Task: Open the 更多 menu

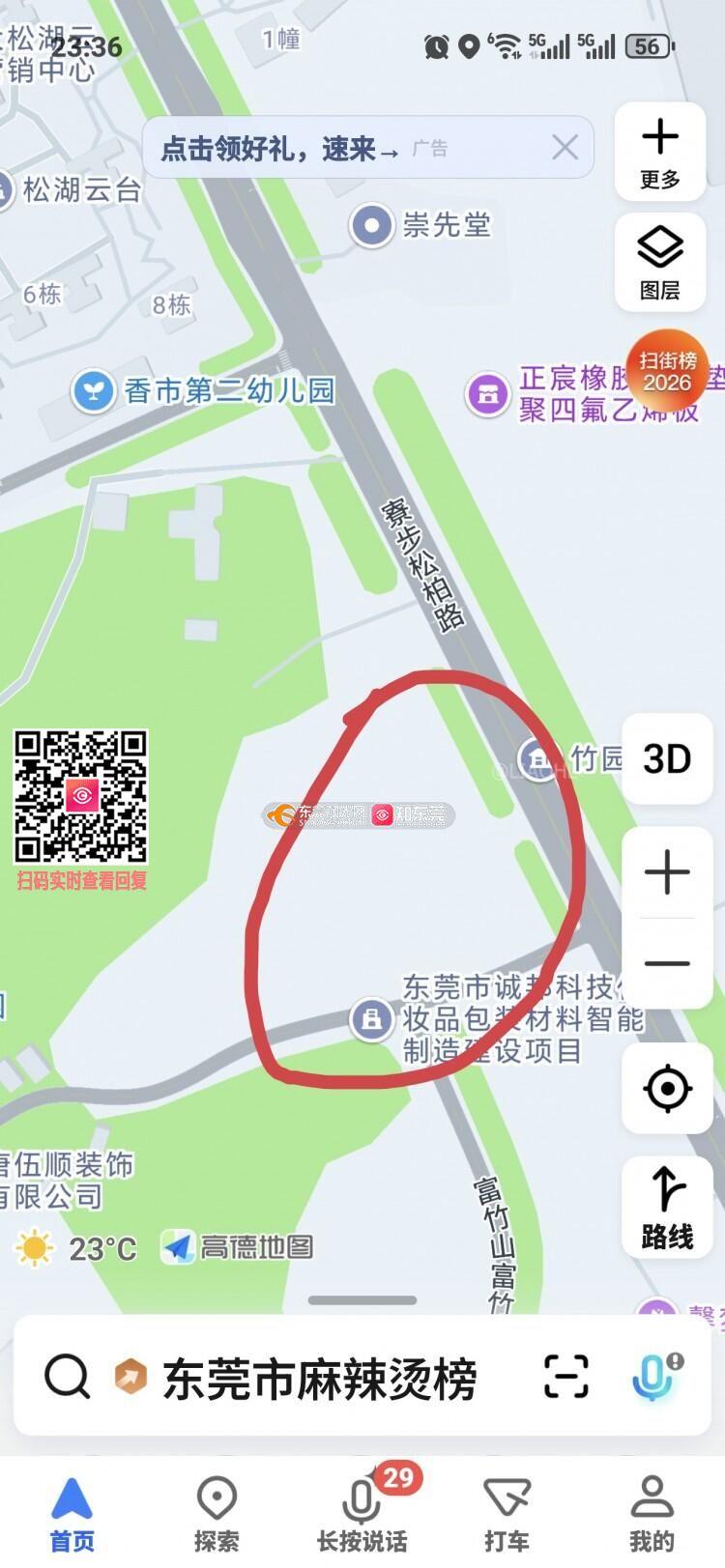Action: [x=660, y=152]
